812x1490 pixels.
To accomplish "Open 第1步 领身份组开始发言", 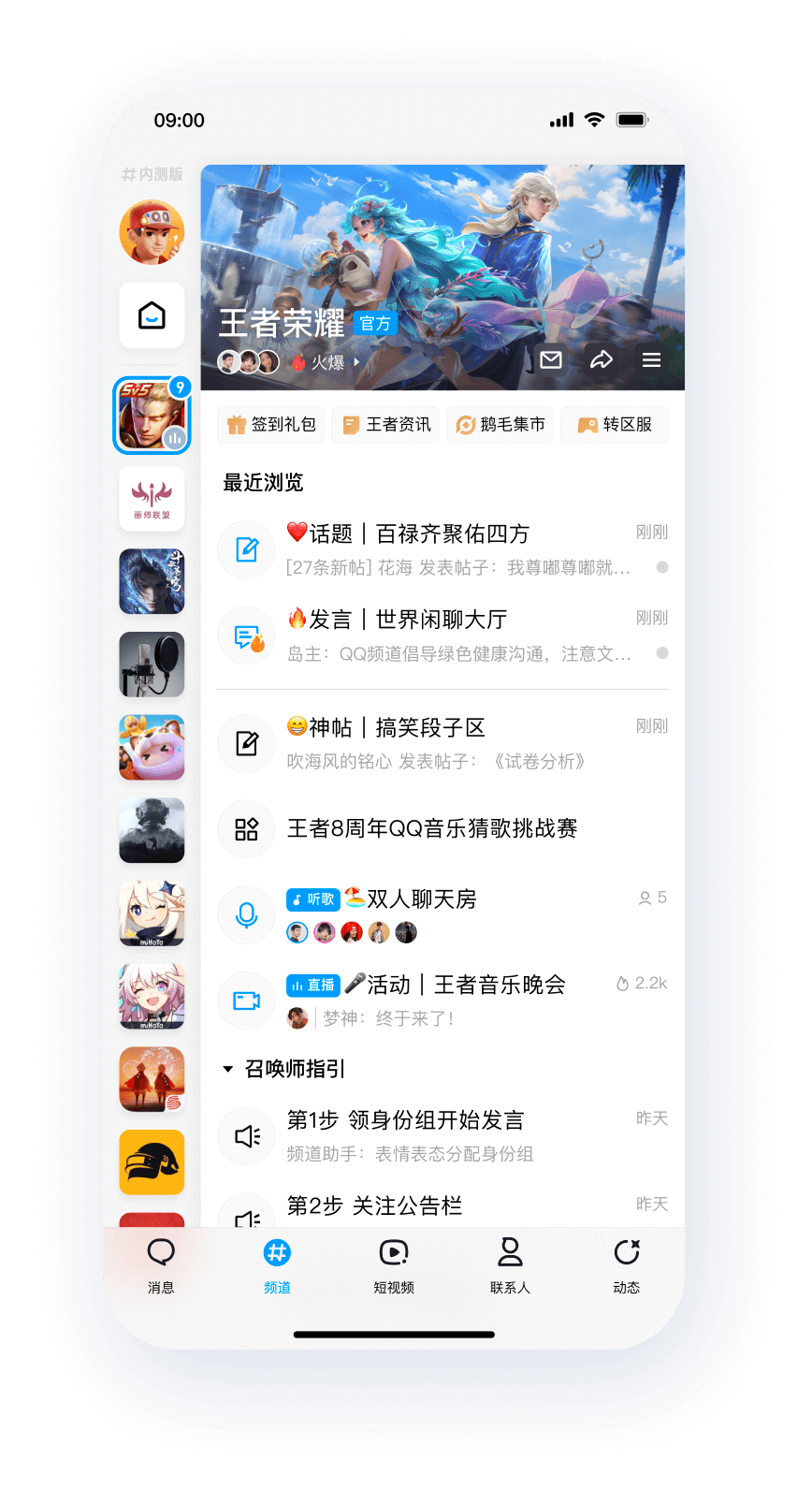I will pos(442,1136).
